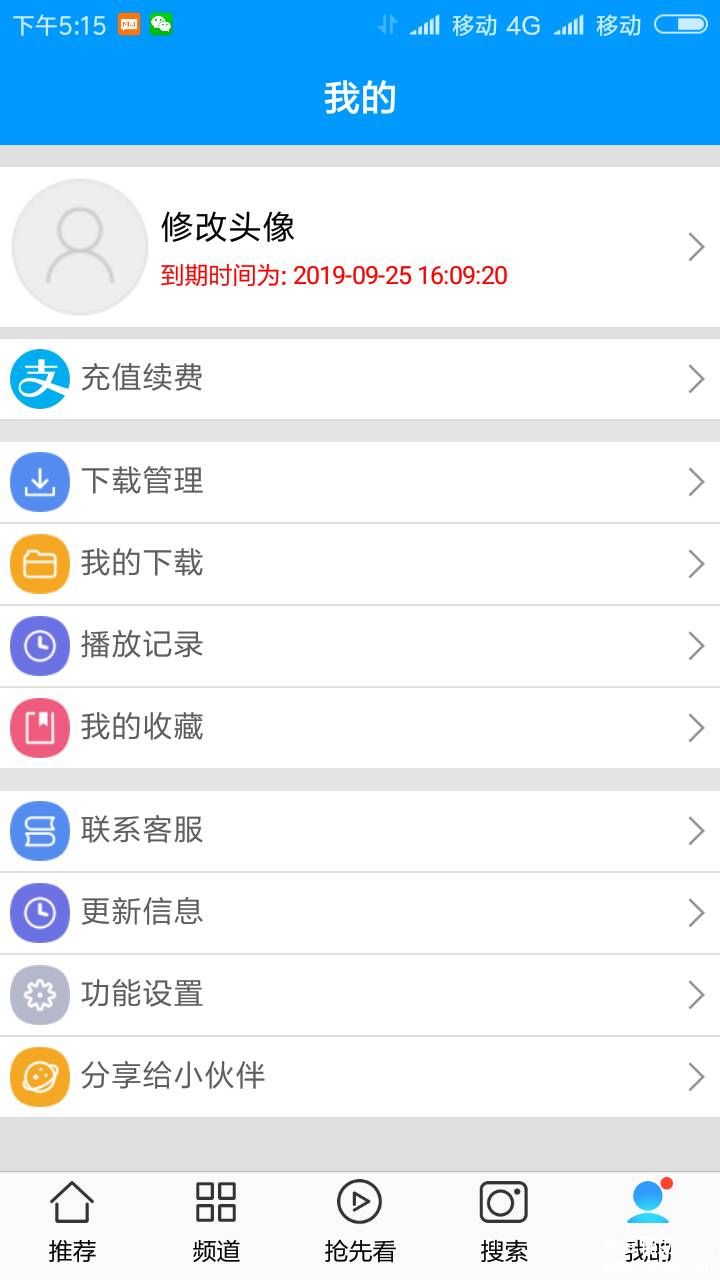Open 充值续费 recharge option
720x1280 pixels.
(360, 379)
